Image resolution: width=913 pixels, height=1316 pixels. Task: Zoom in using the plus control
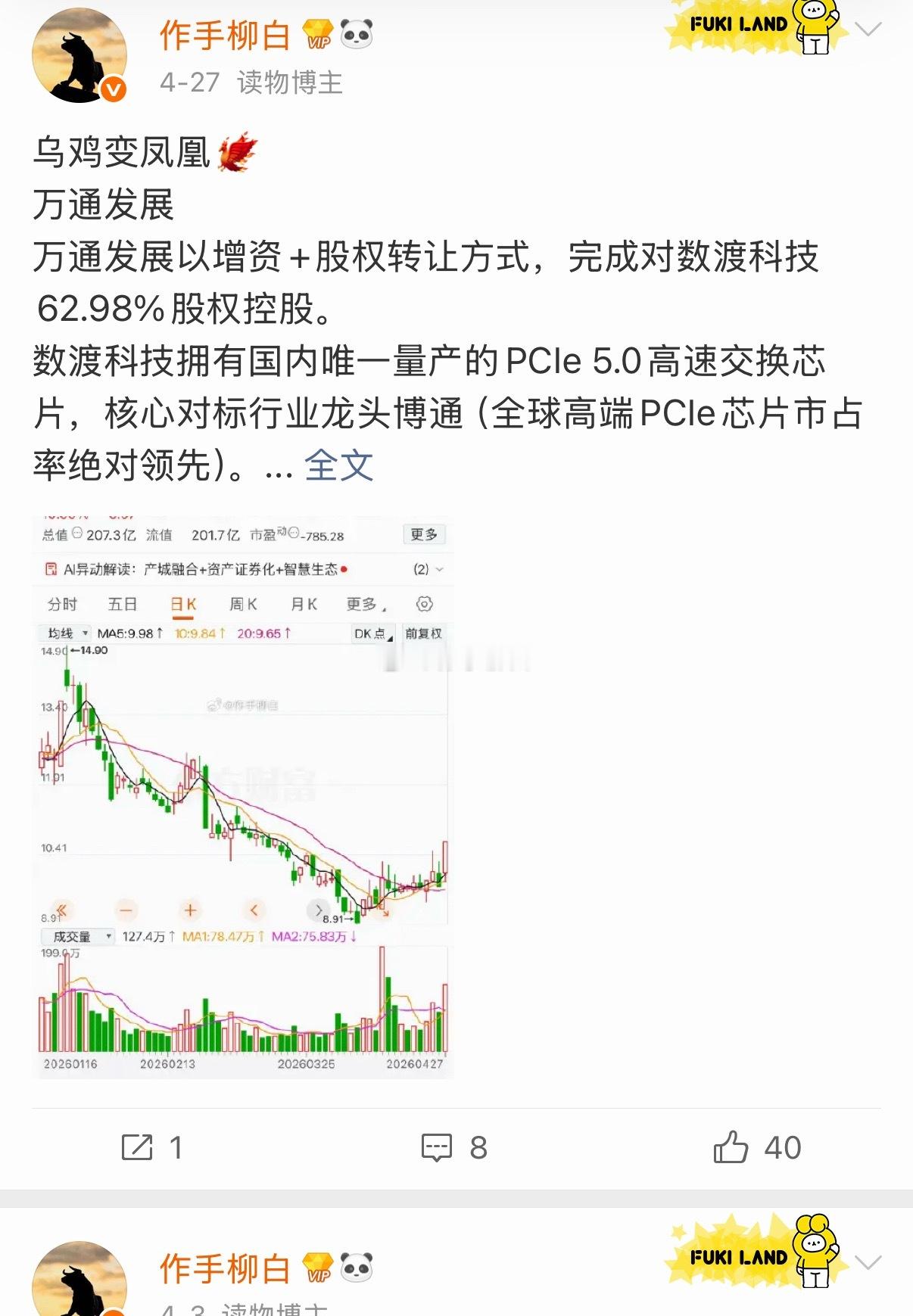[190, 910]
